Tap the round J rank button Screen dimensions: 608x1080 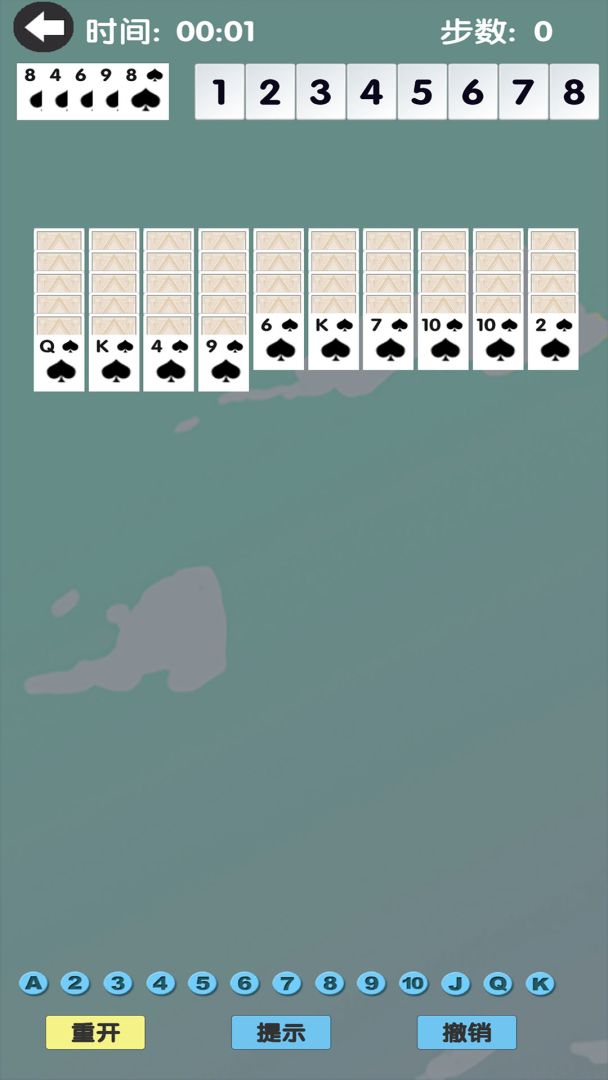pyautogui.click(x=456, y=983)
